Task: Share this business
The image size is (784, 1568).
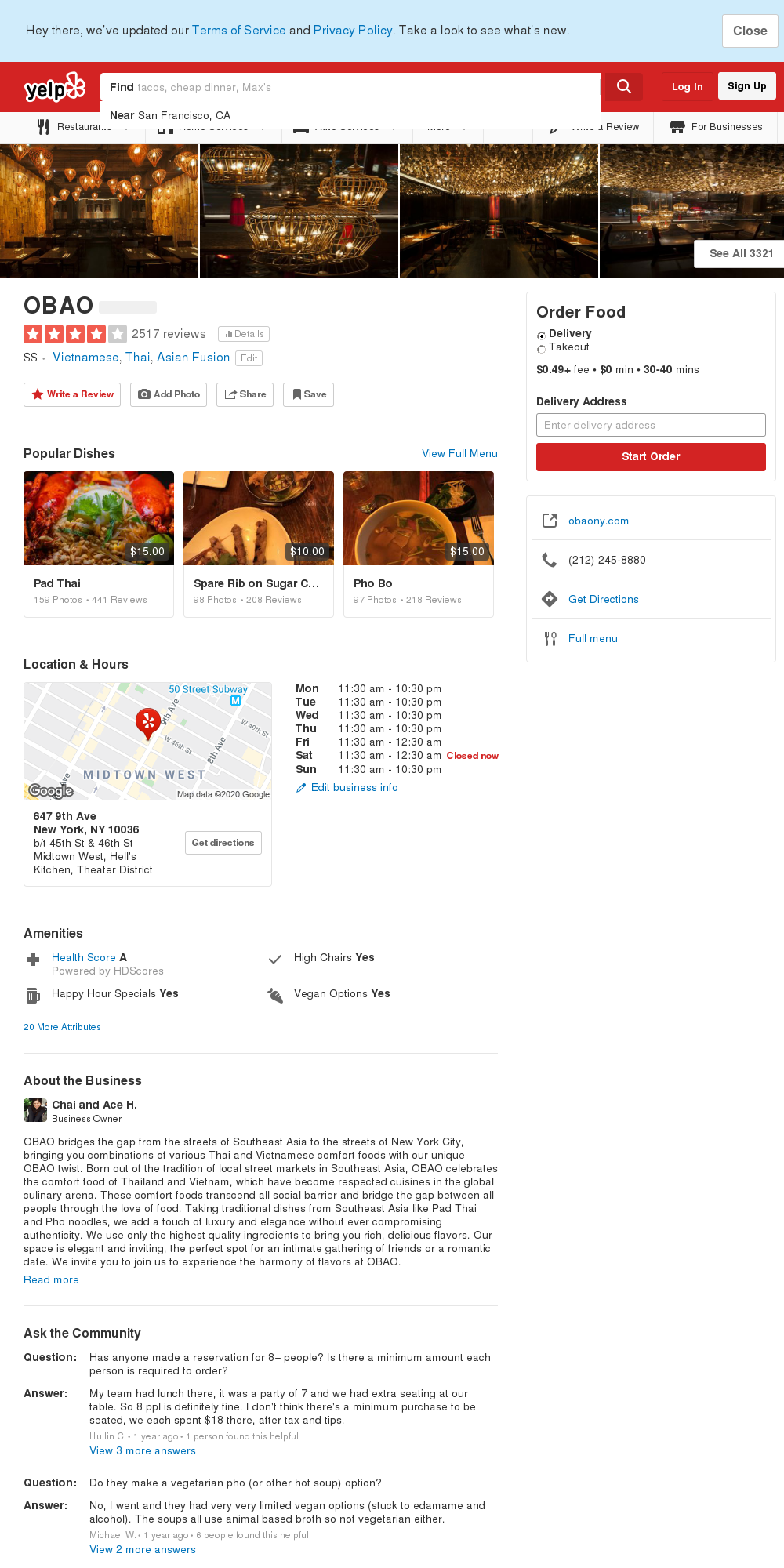Action: (x=245, y=394)
